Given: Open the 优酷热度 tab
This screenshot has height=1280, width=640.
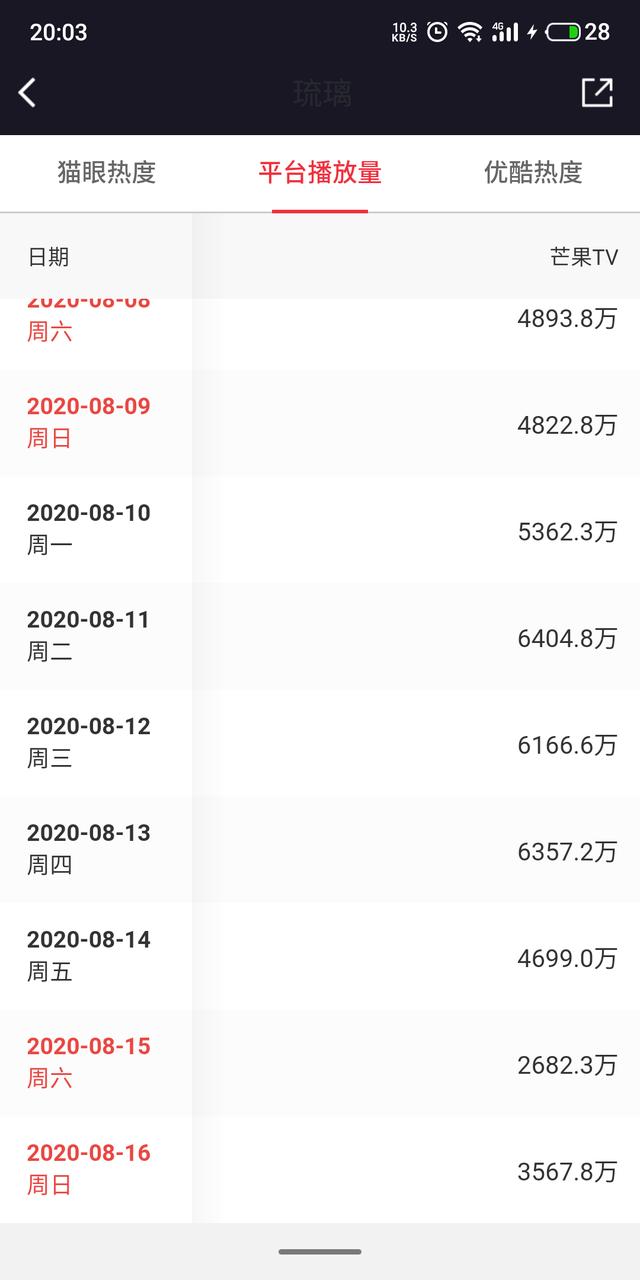Looking at the screenshot, I should tap(533, 173).
